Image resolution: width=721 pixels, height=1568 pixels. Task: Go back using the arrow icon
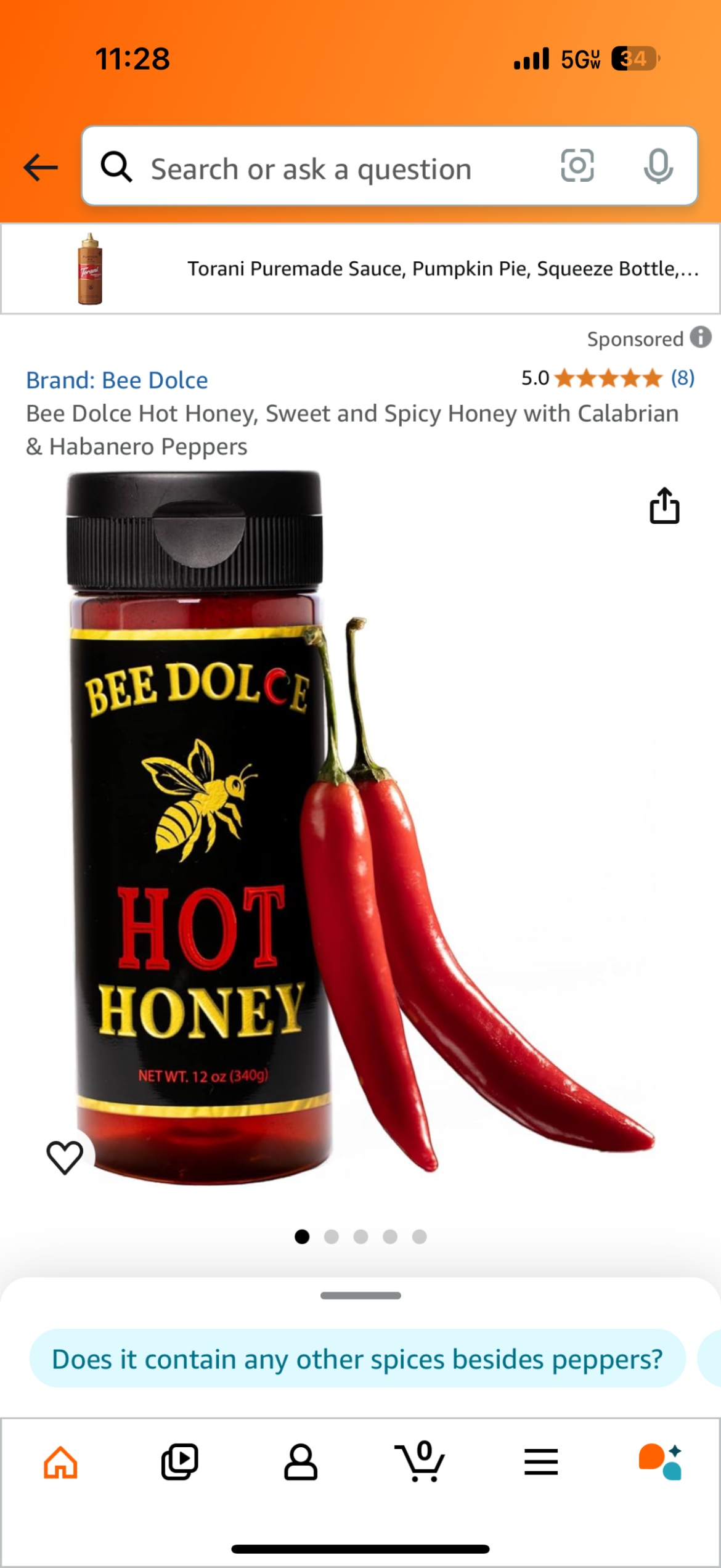coord(41,168)
